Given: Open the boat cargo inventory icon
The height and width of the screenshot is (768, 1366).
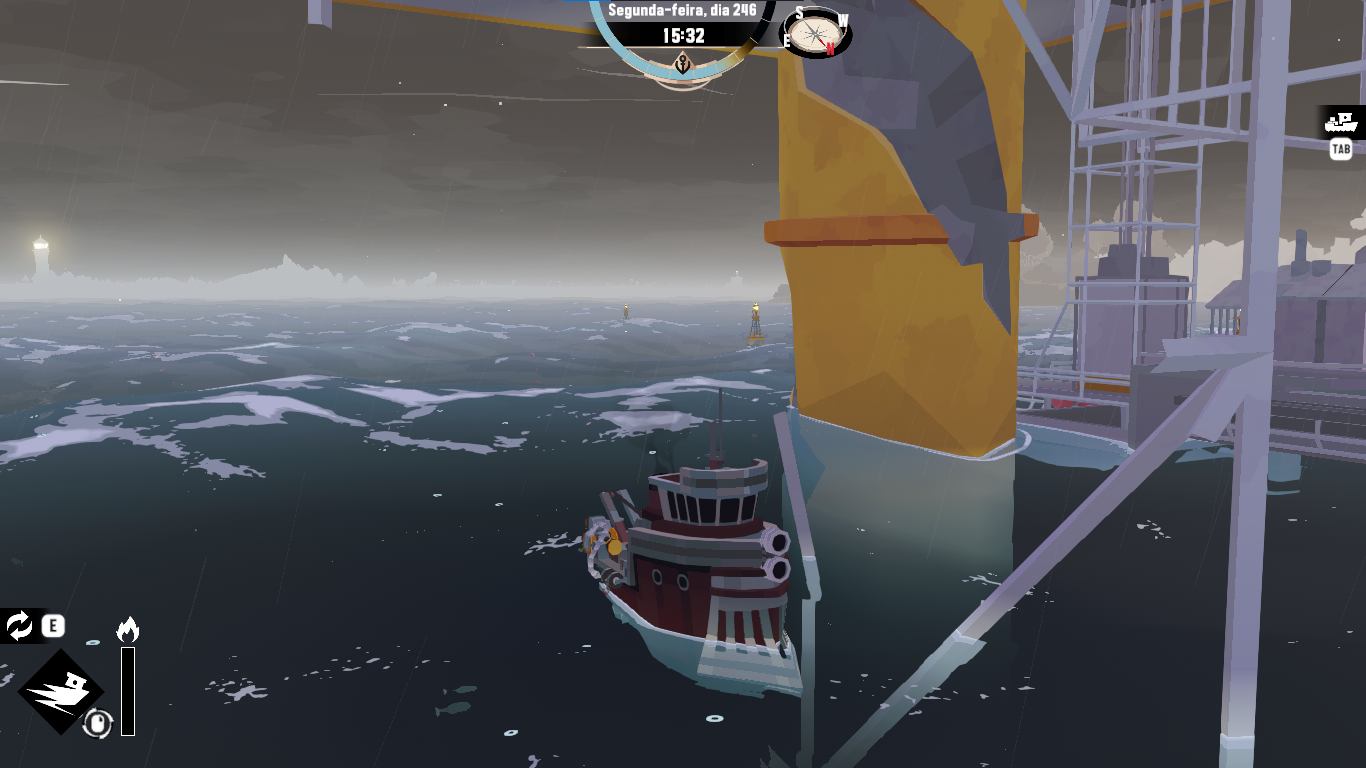Looking at the screenshot, I should click(x=1340, y=123).
